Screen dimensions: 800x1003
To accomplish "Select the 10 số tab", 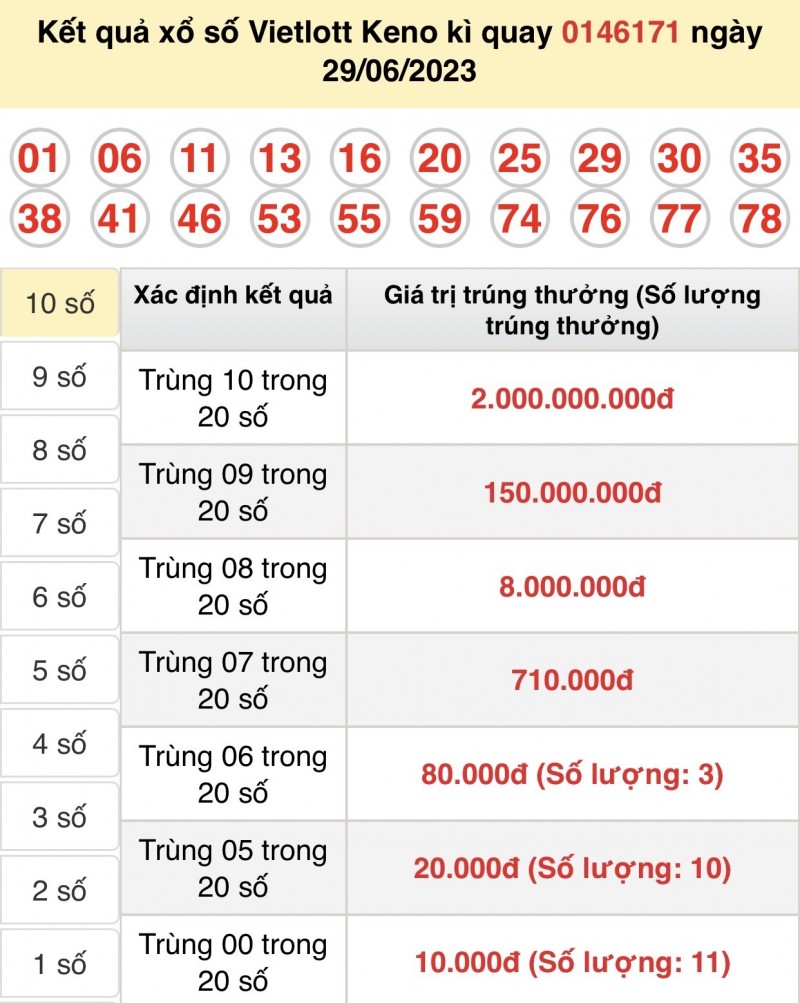I will [59, 303].
